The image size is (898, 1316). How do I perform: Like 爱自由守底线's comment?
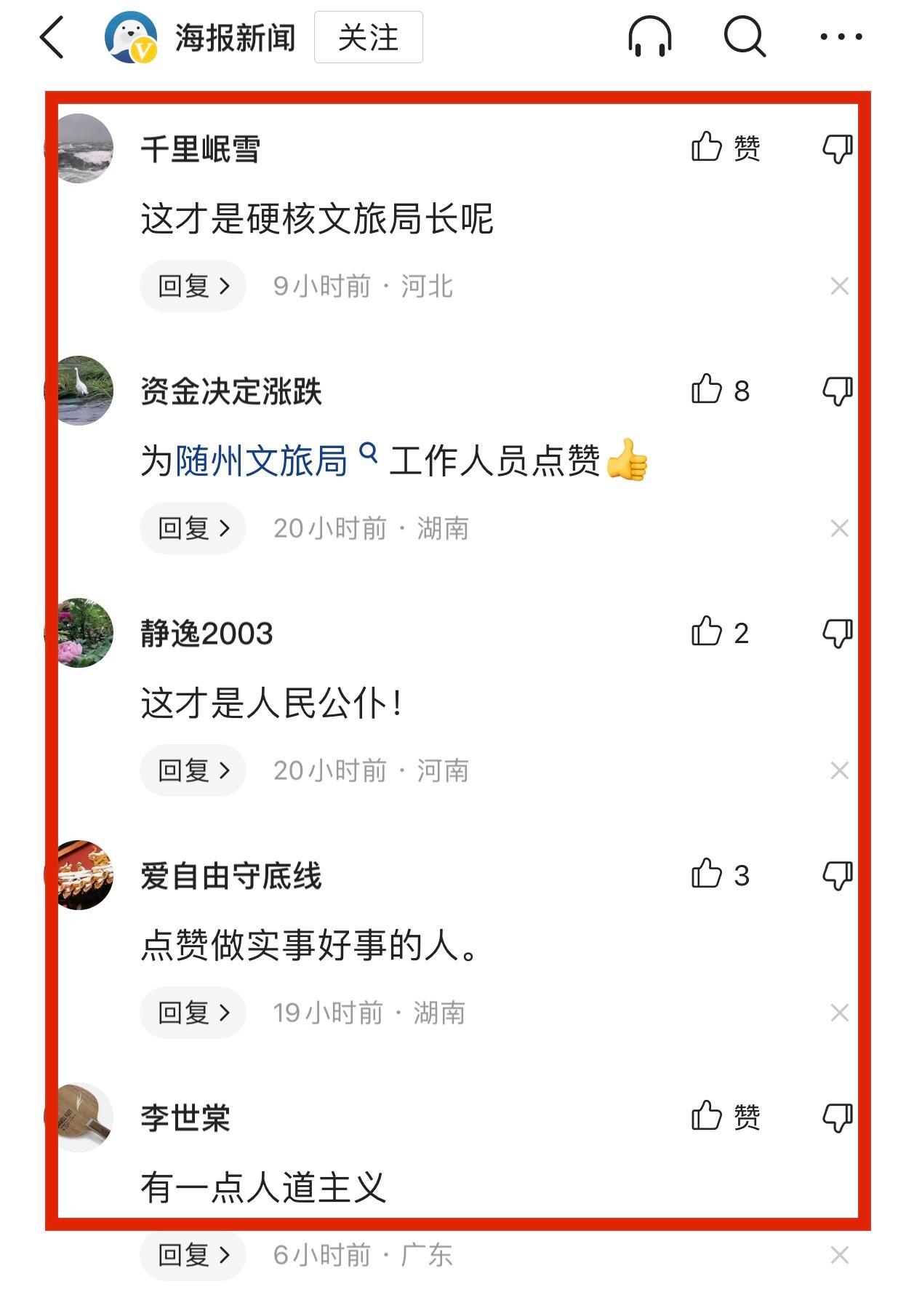707,874
